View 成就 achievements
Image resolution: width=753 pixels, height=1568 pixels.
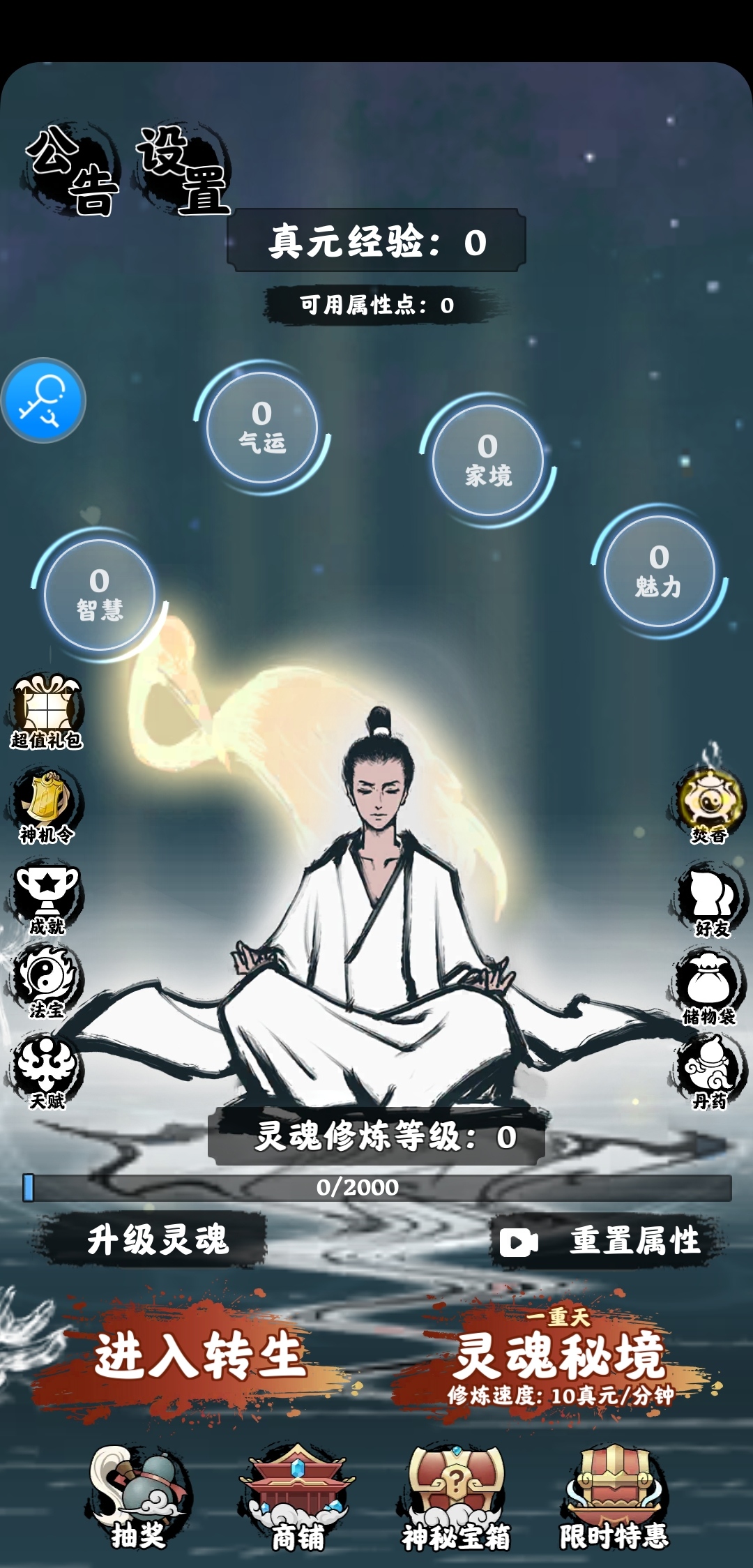point(46,899)
